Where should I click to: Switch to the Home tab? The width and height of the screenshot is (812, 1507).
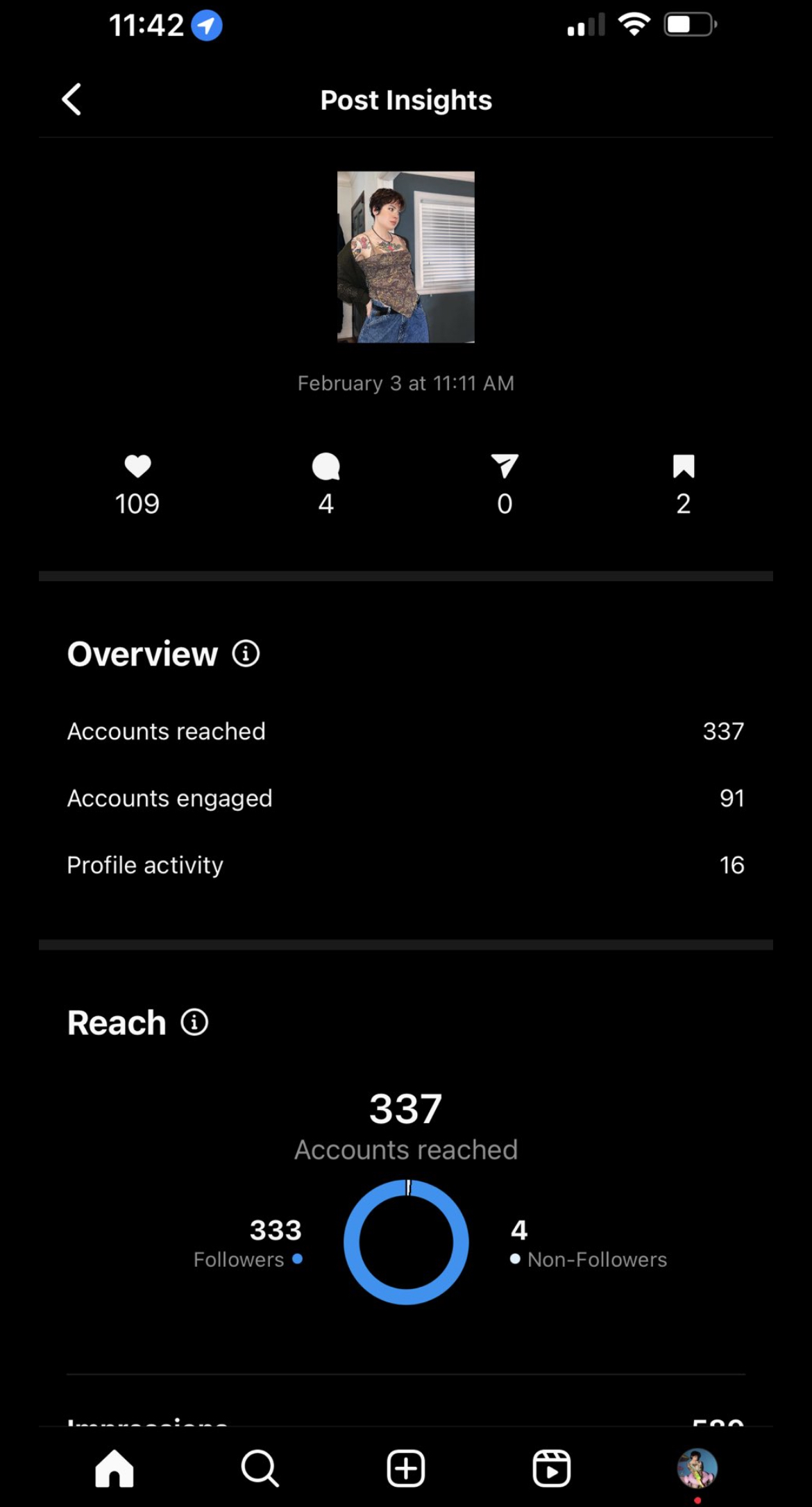115,1468
